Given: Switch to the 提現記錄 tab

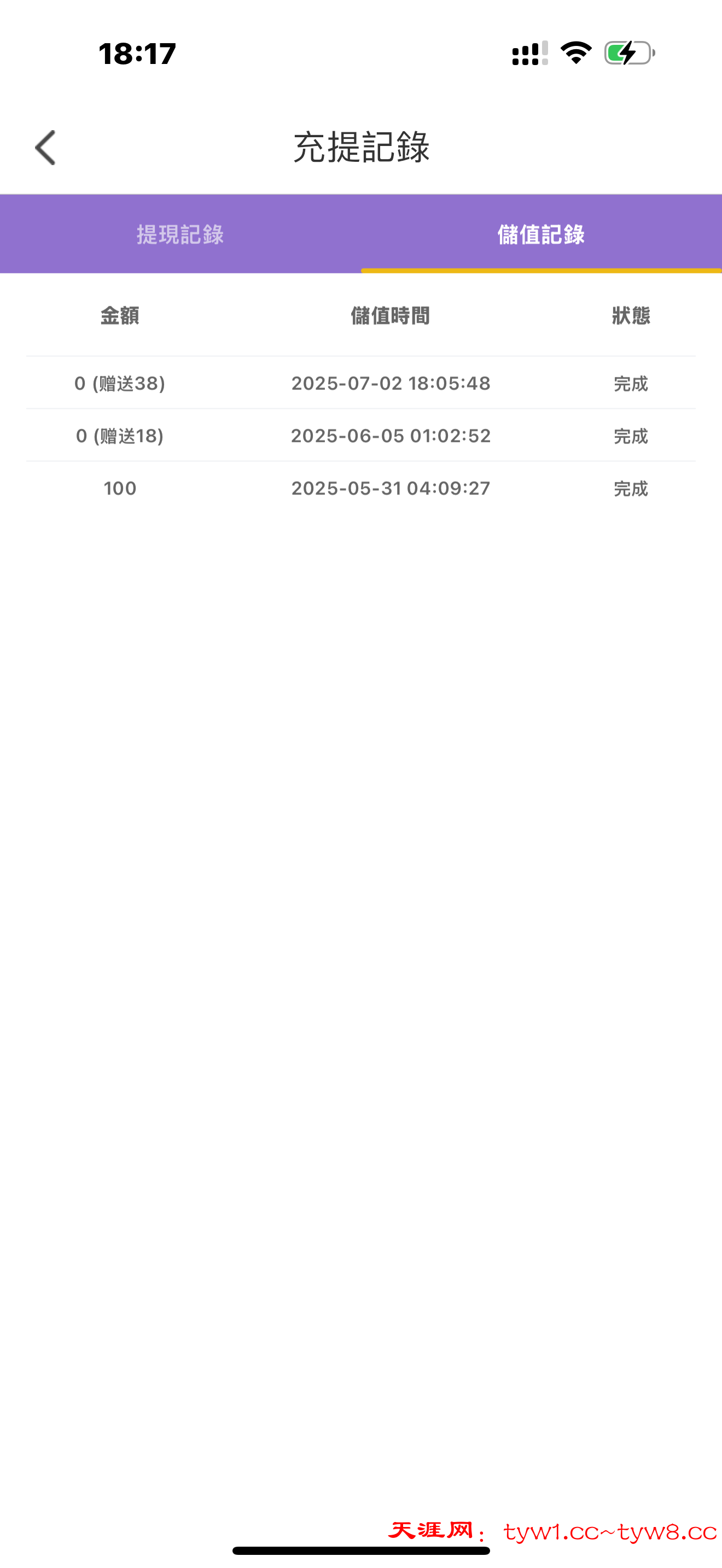Looking at the screenshot, I should coord(180,235).
